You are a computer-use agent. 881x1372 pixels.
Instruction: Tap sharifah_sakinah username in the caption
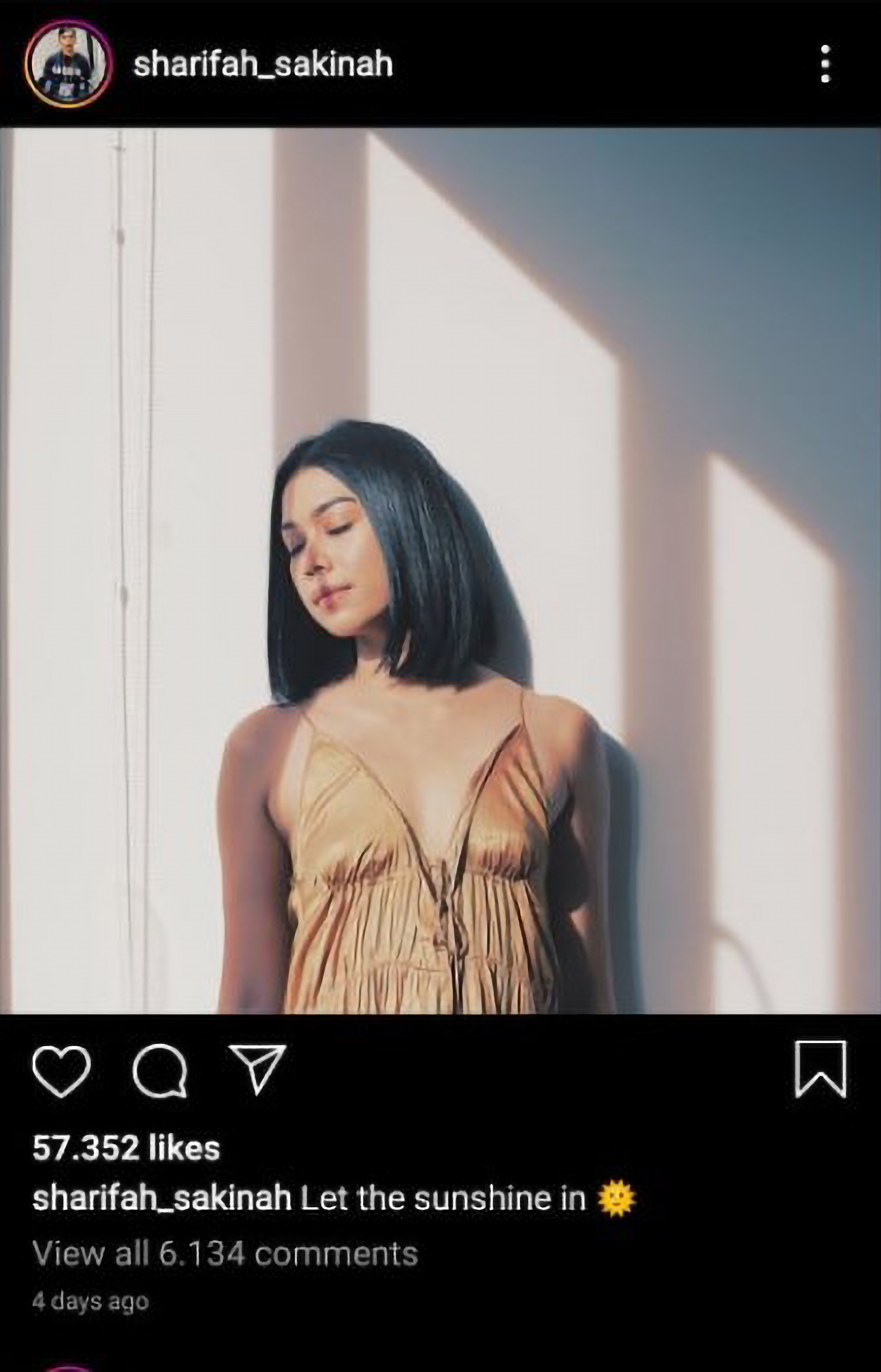click(162, 1198)
